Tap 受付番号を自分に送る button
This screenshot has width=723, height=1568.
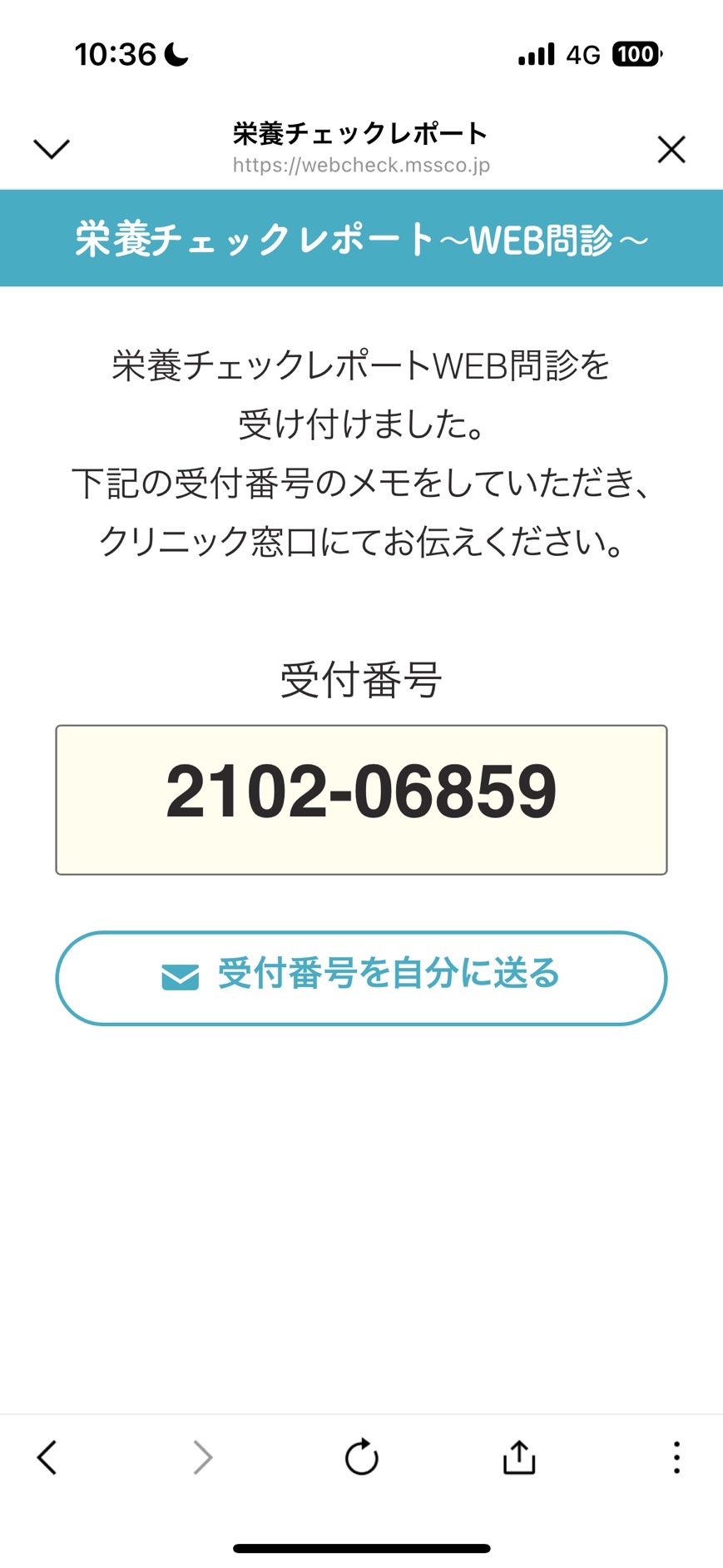tap(361, 978)
